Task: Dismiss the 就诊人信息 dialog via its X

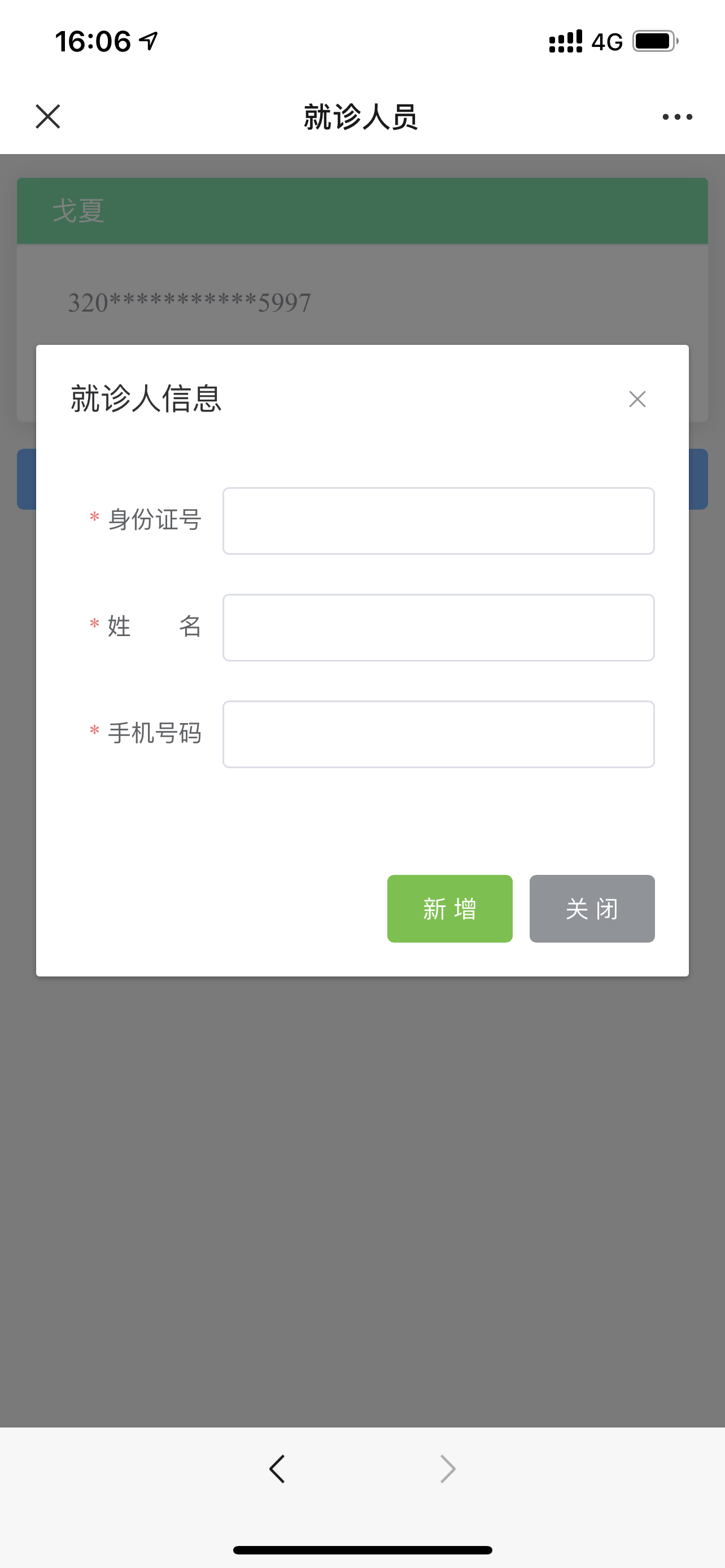Action: coord(637,399)
